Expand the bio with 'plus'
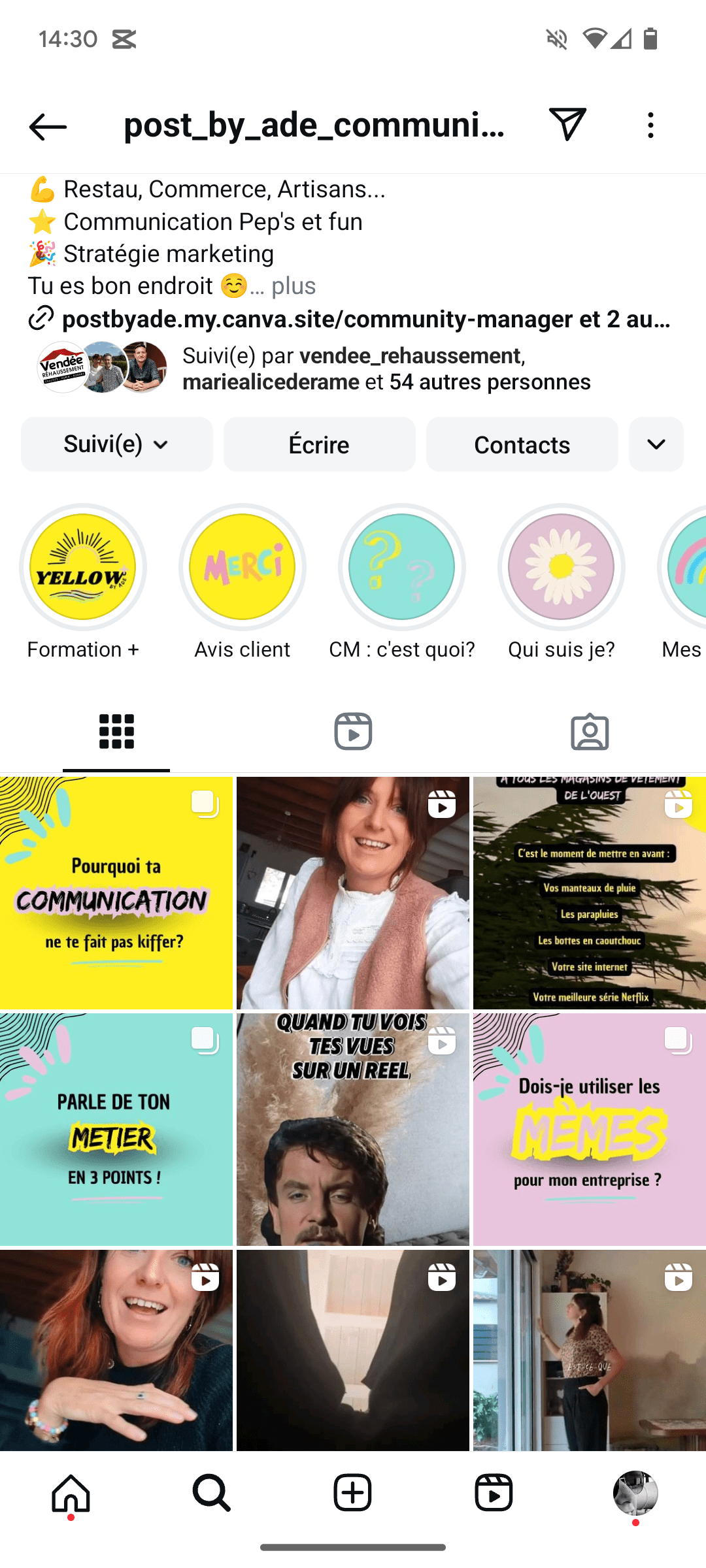 [294, 286]
